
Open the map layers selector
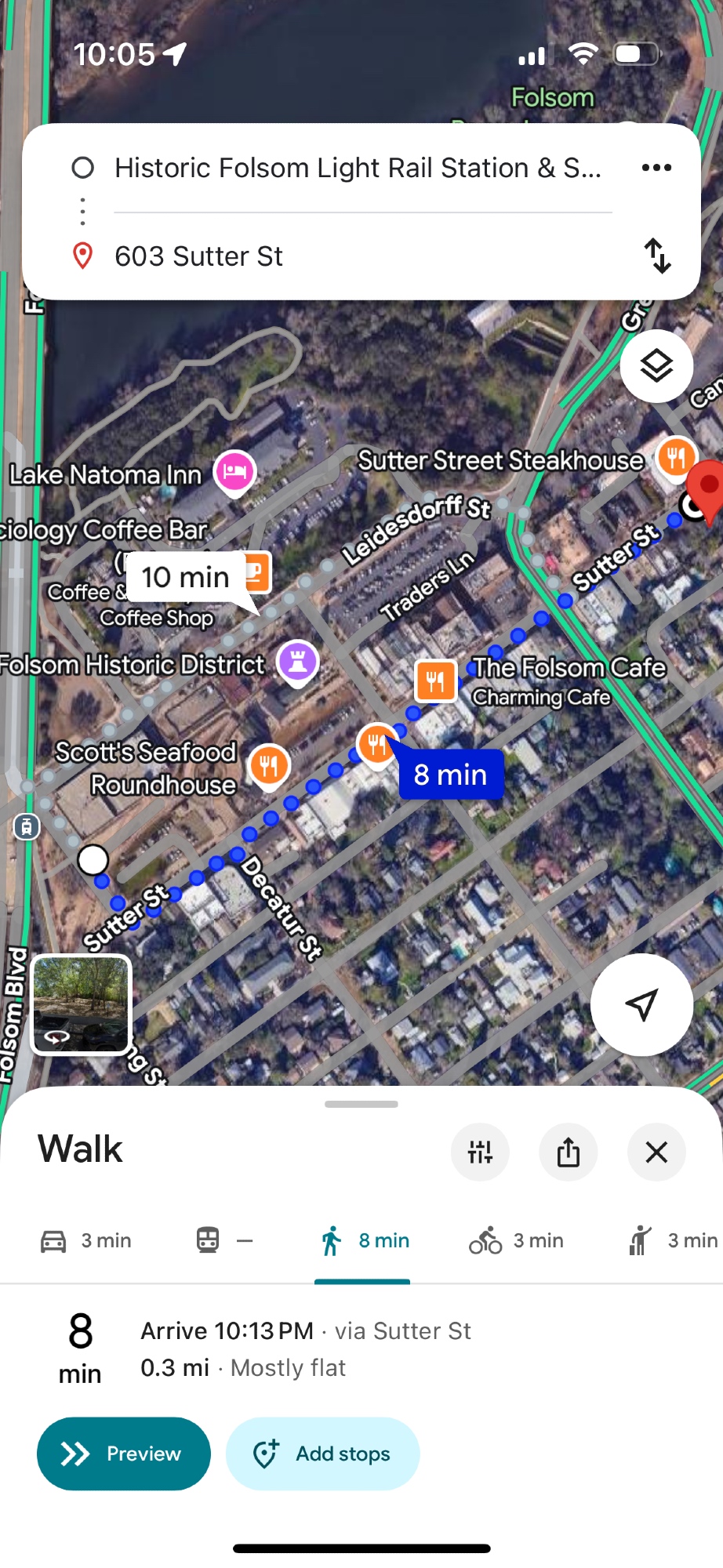point(656,366)
